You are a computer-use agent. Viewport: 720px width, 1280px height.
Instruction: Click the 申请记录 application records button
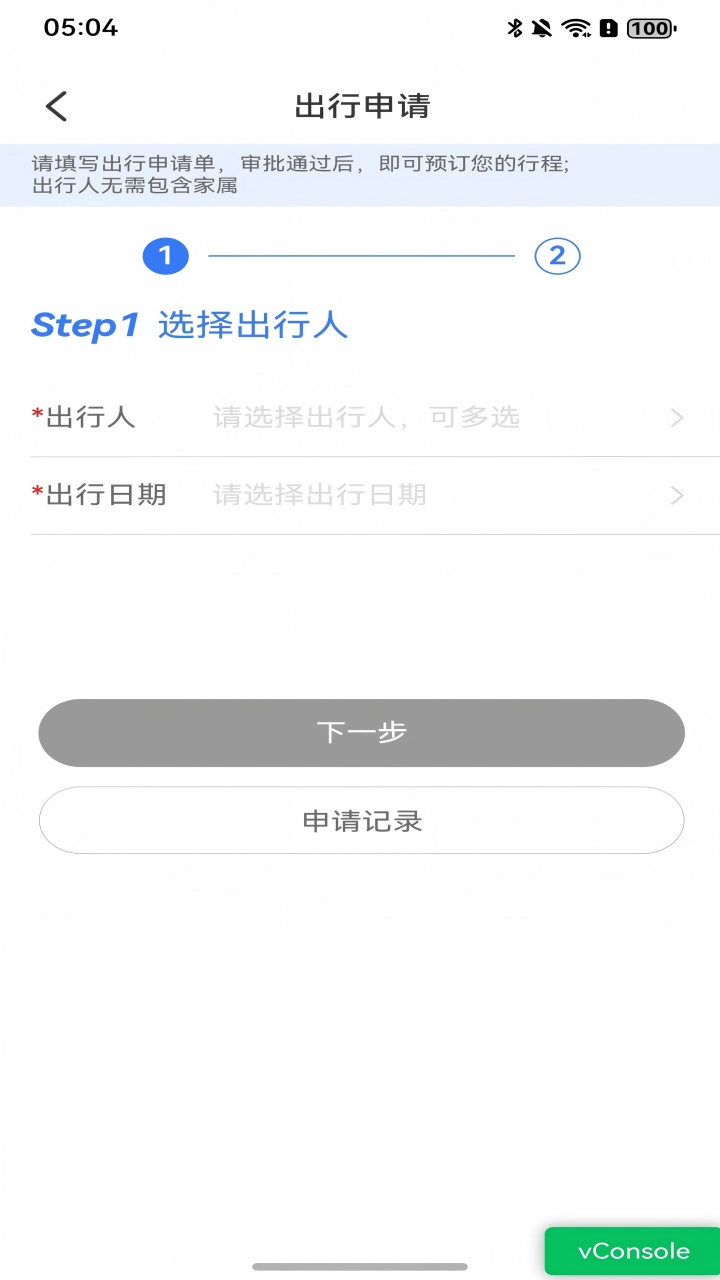(x=360, y=819)
